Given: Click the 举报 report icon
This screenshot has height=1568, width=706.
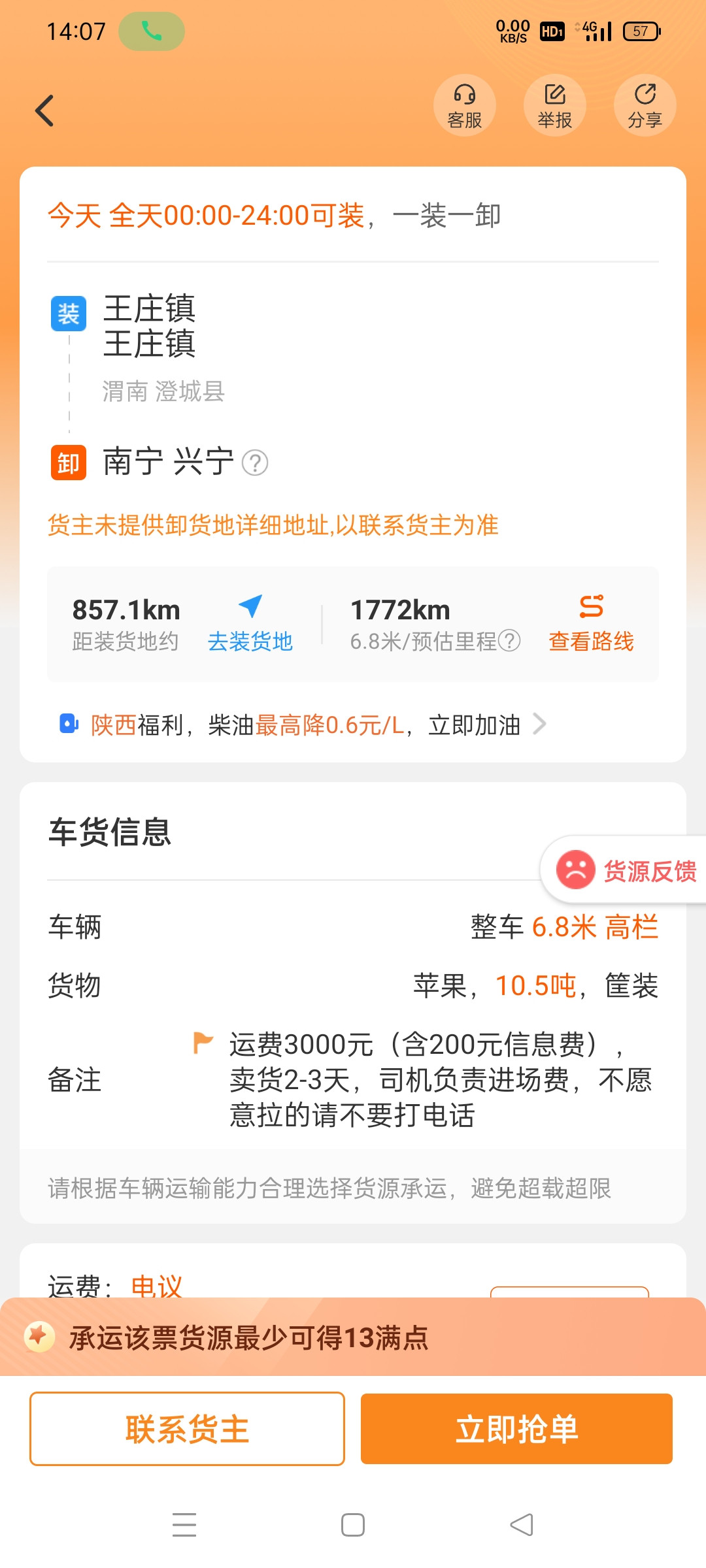Looking at the screenshot, I should click(554, 105).
